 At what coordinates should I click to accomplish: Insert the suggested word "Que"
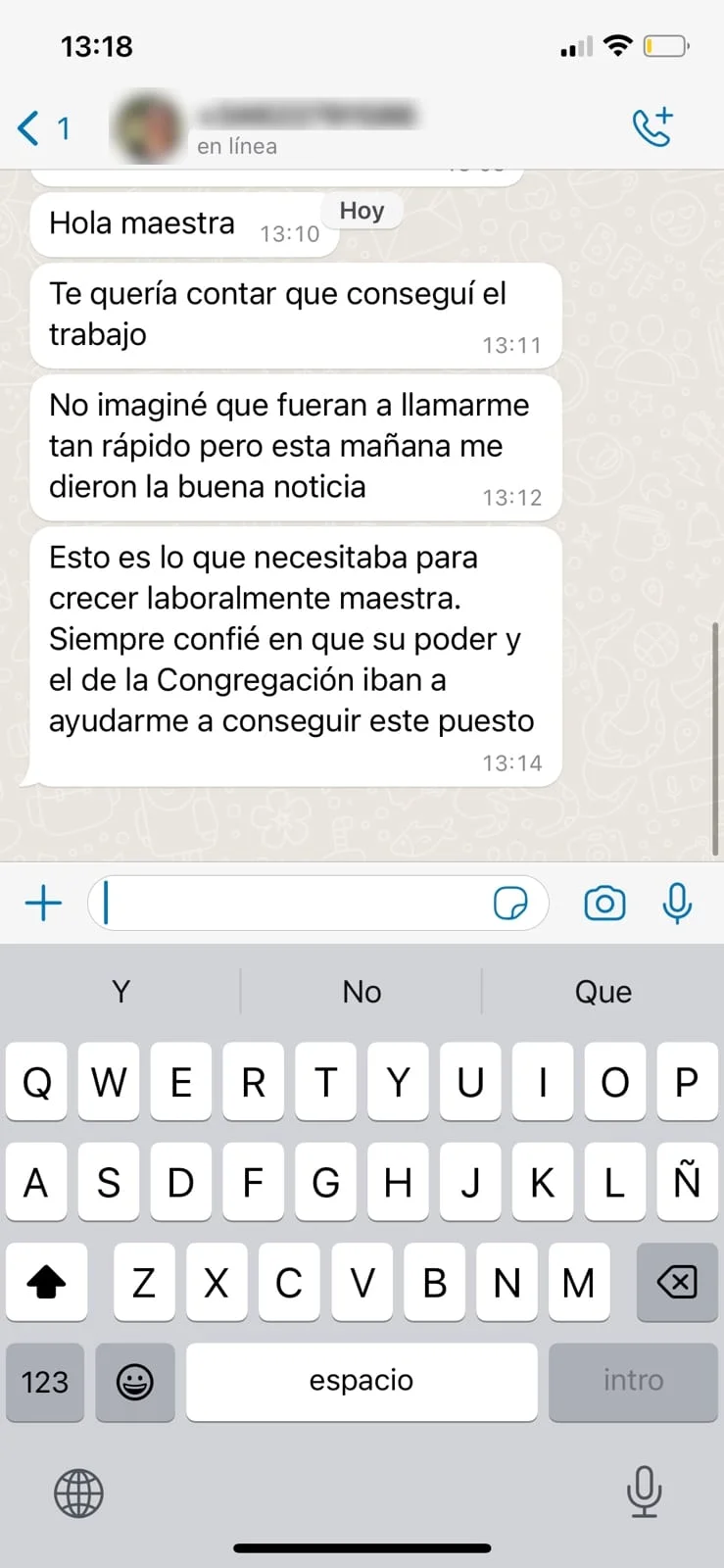click(603, 992)
